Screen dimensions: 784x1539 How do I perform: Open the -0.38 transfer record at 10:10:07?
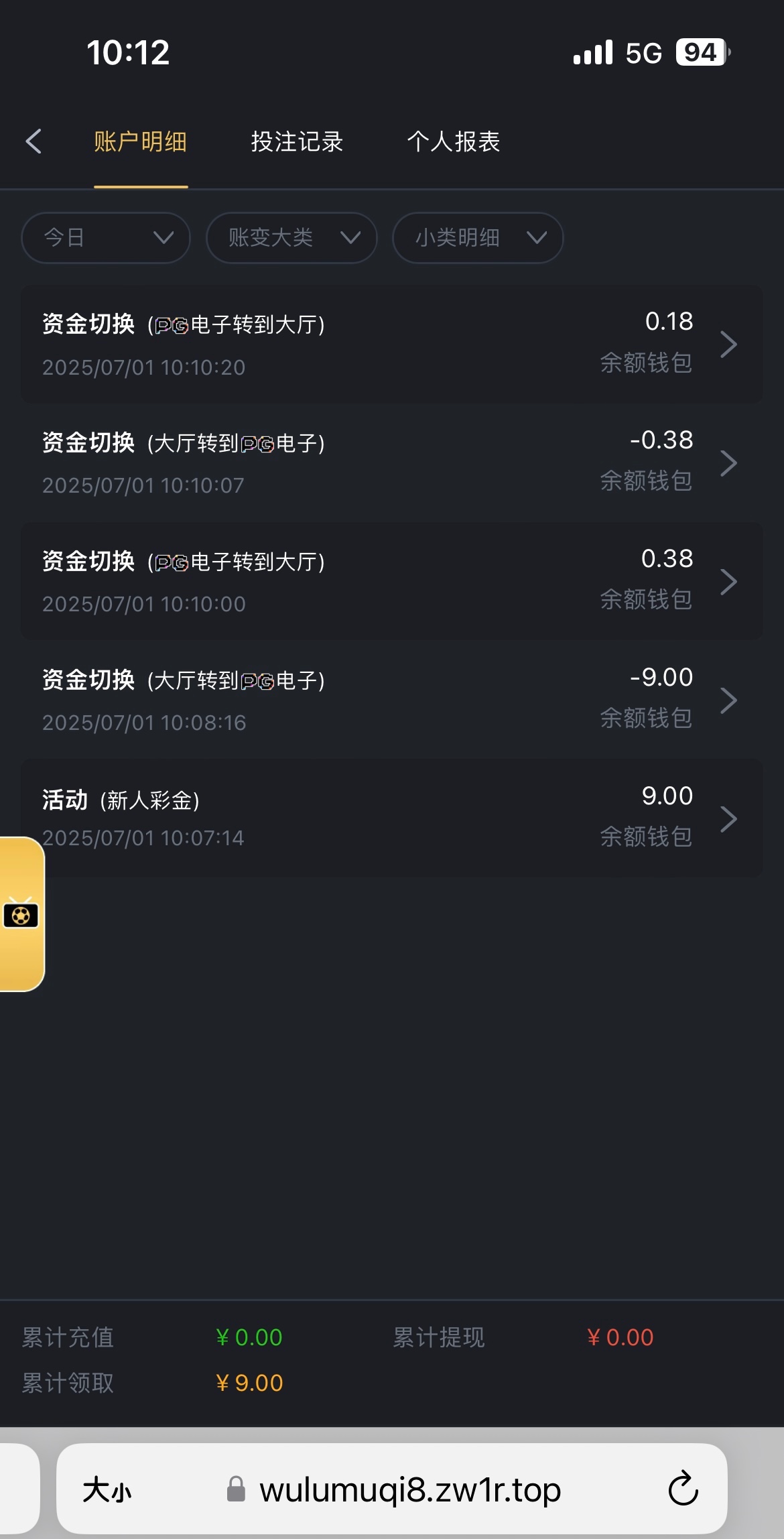(392, 463)
